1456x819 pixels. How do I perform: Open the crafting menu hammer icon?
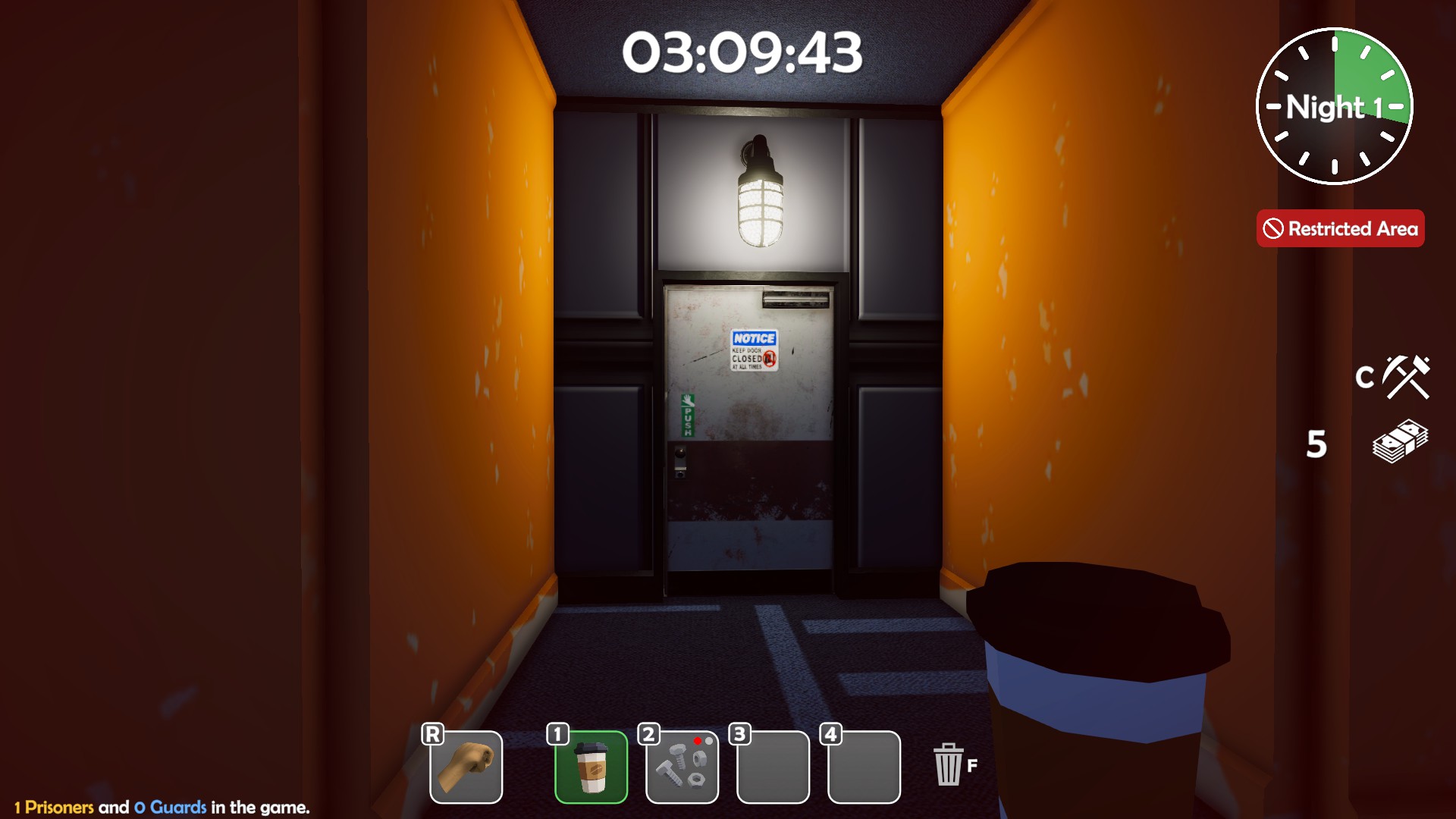[1405, 377]
